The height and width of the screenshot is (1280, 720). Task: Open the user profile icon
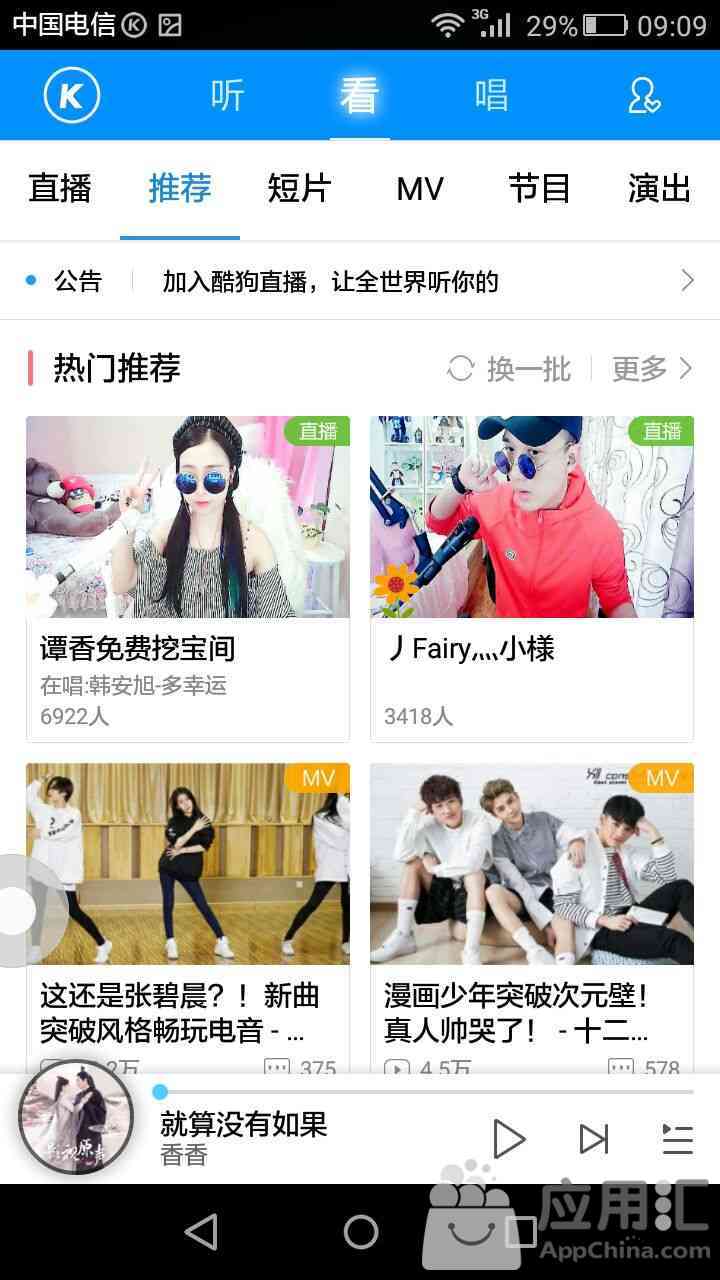[x=645, y=96]
